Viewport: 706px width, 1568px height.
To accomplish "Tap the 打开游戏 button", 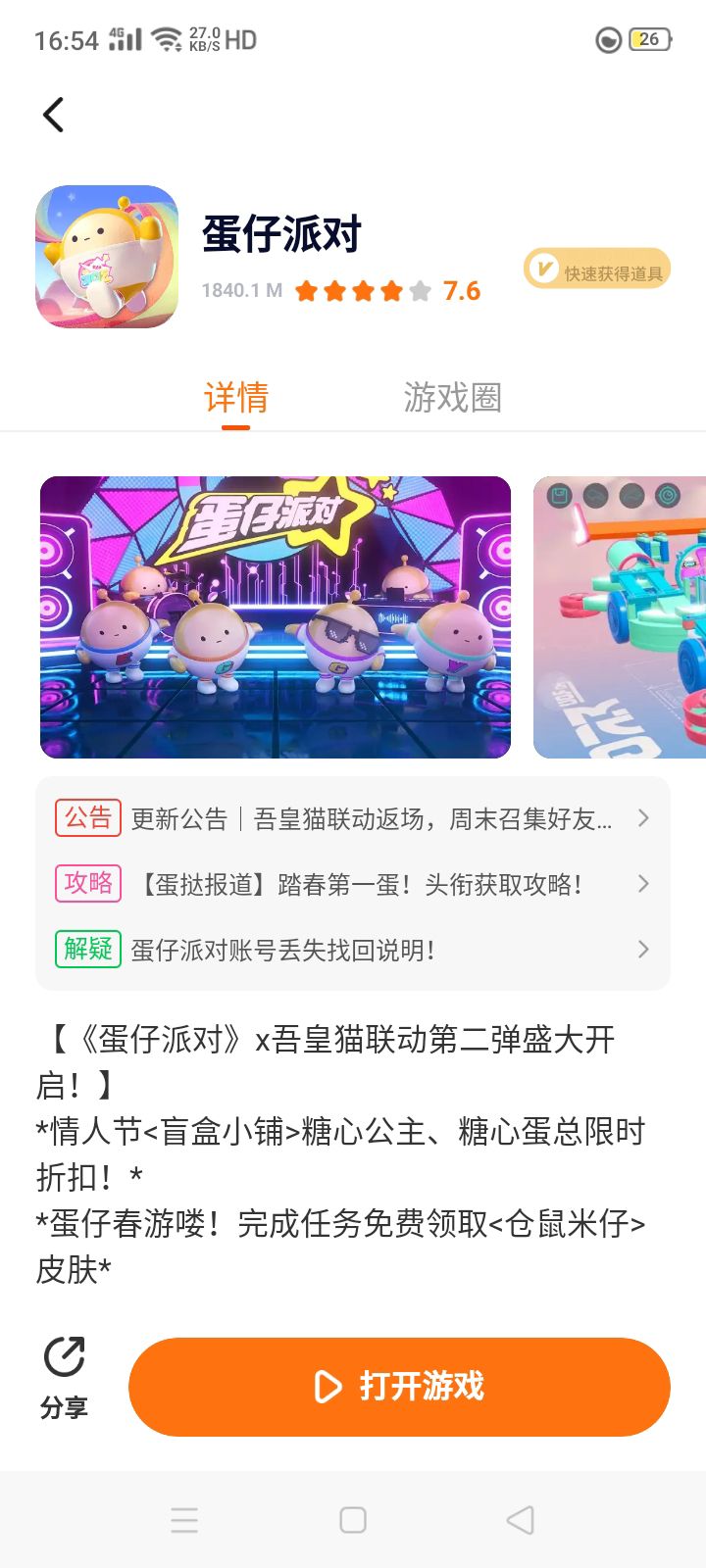I will click(399, 1387).
